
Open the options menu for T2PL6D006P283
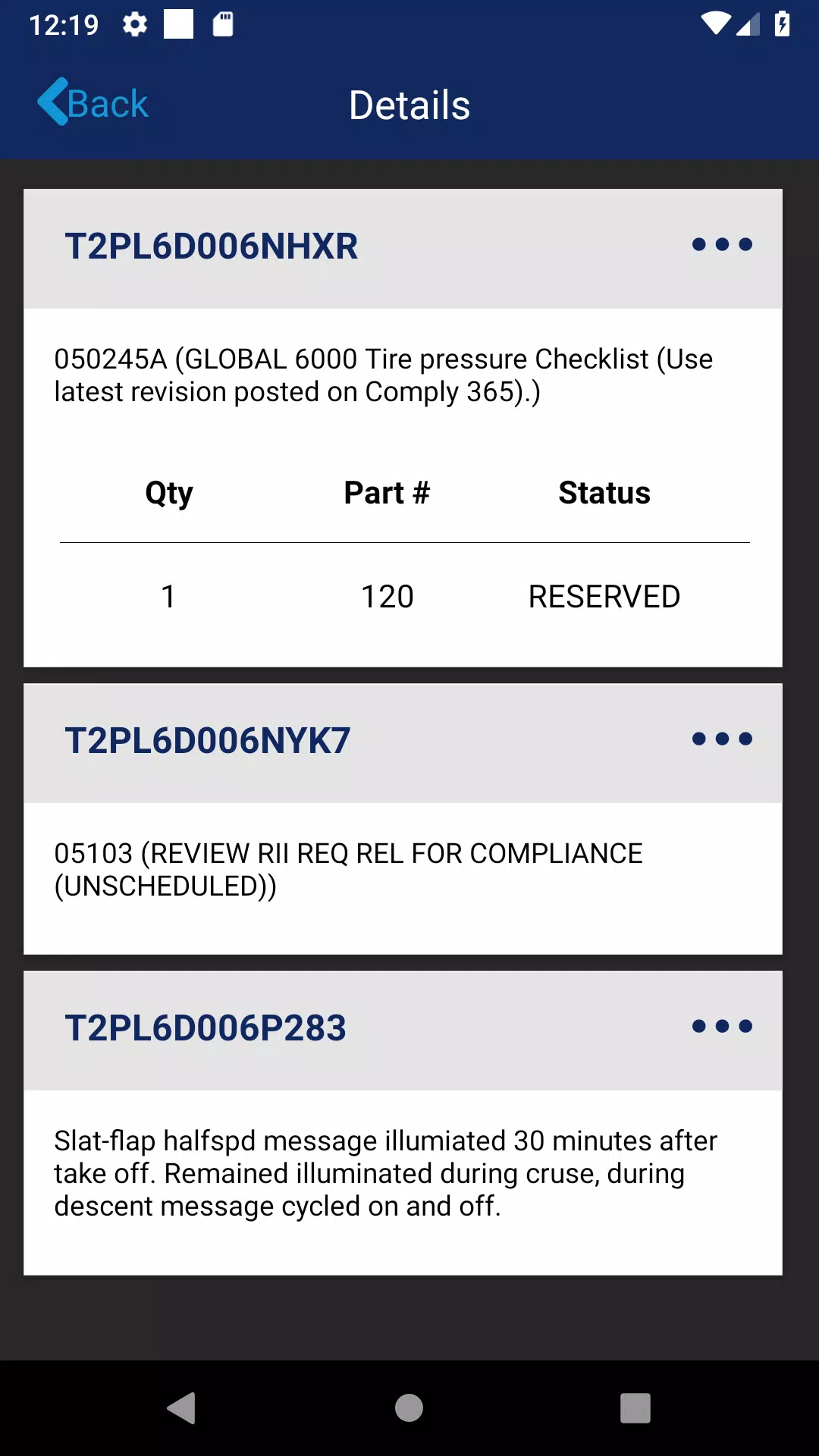[x=722, y=1026]
